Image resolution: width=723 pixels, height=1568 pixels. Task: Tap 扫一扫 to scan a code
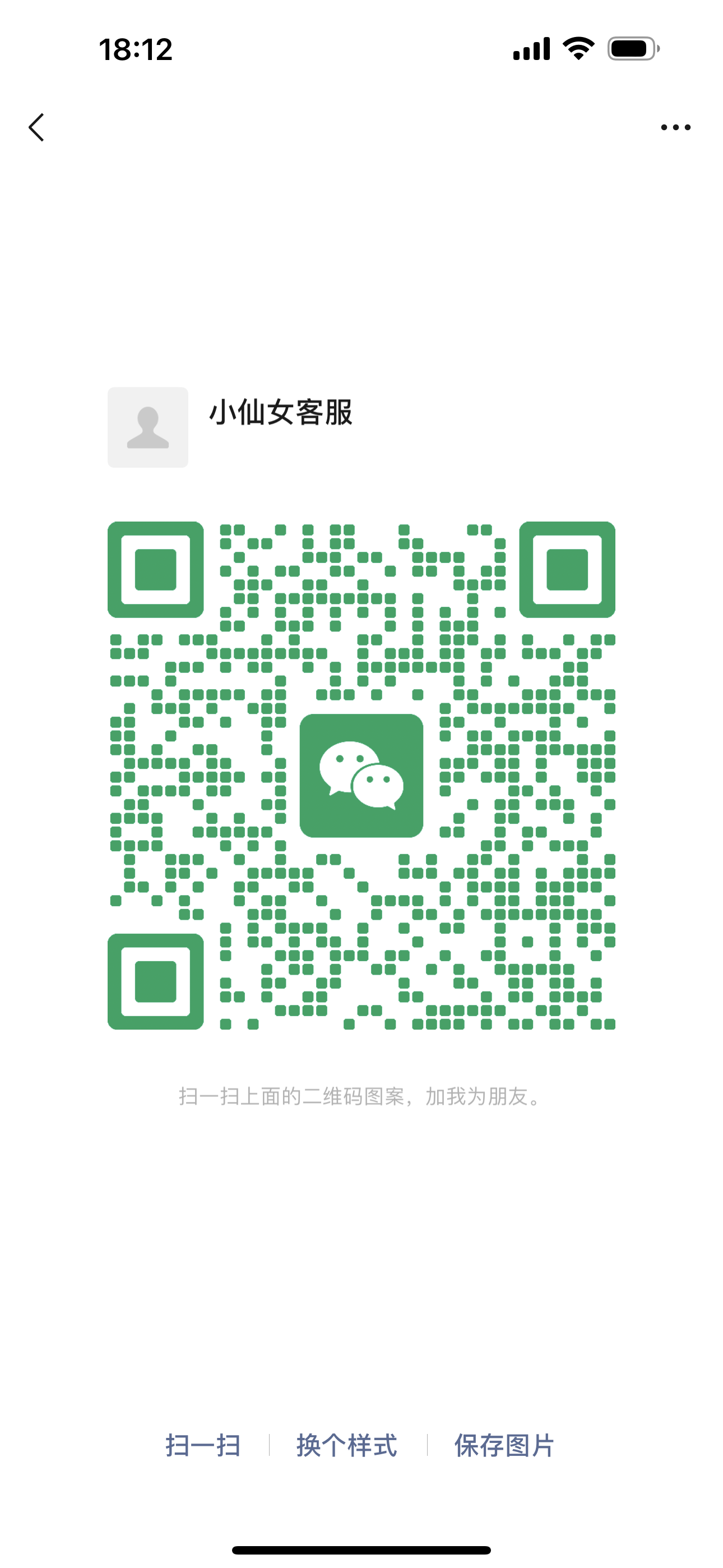(x=203, y=1445)
